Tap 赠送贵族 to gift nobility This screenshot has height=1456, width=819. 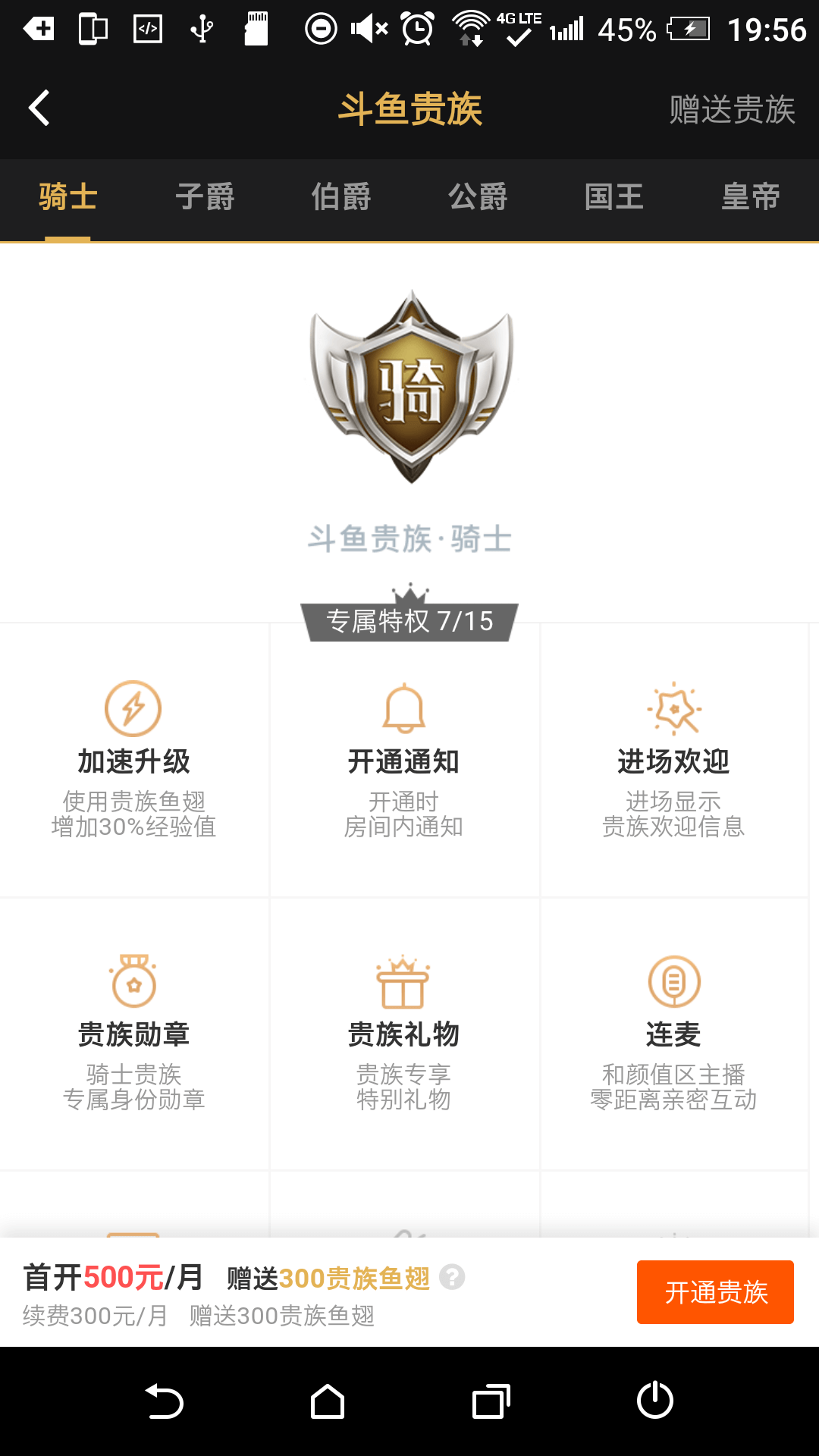tap(732, 110)
